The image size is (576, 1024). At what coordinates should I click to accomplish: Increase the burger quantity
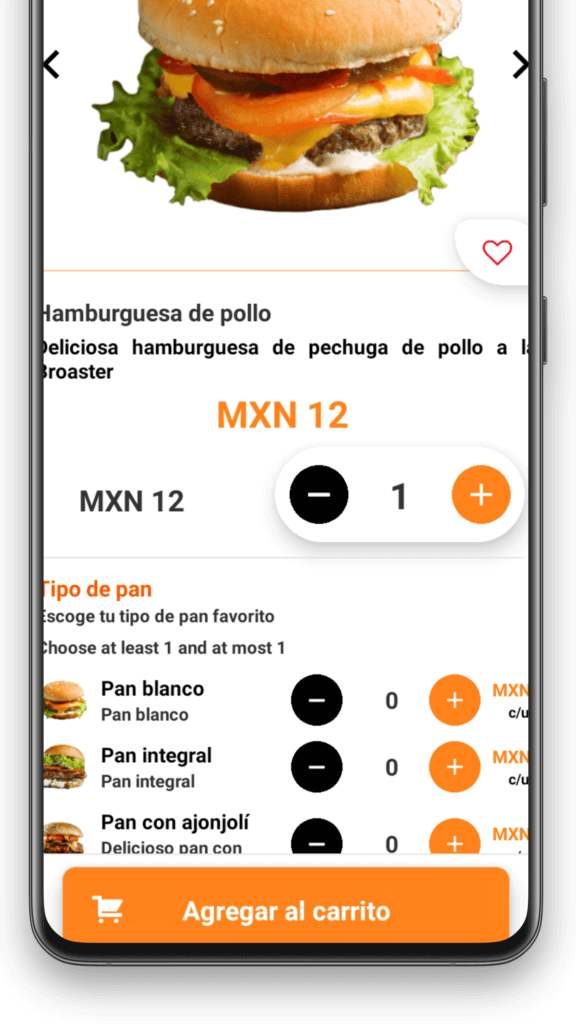481,494
